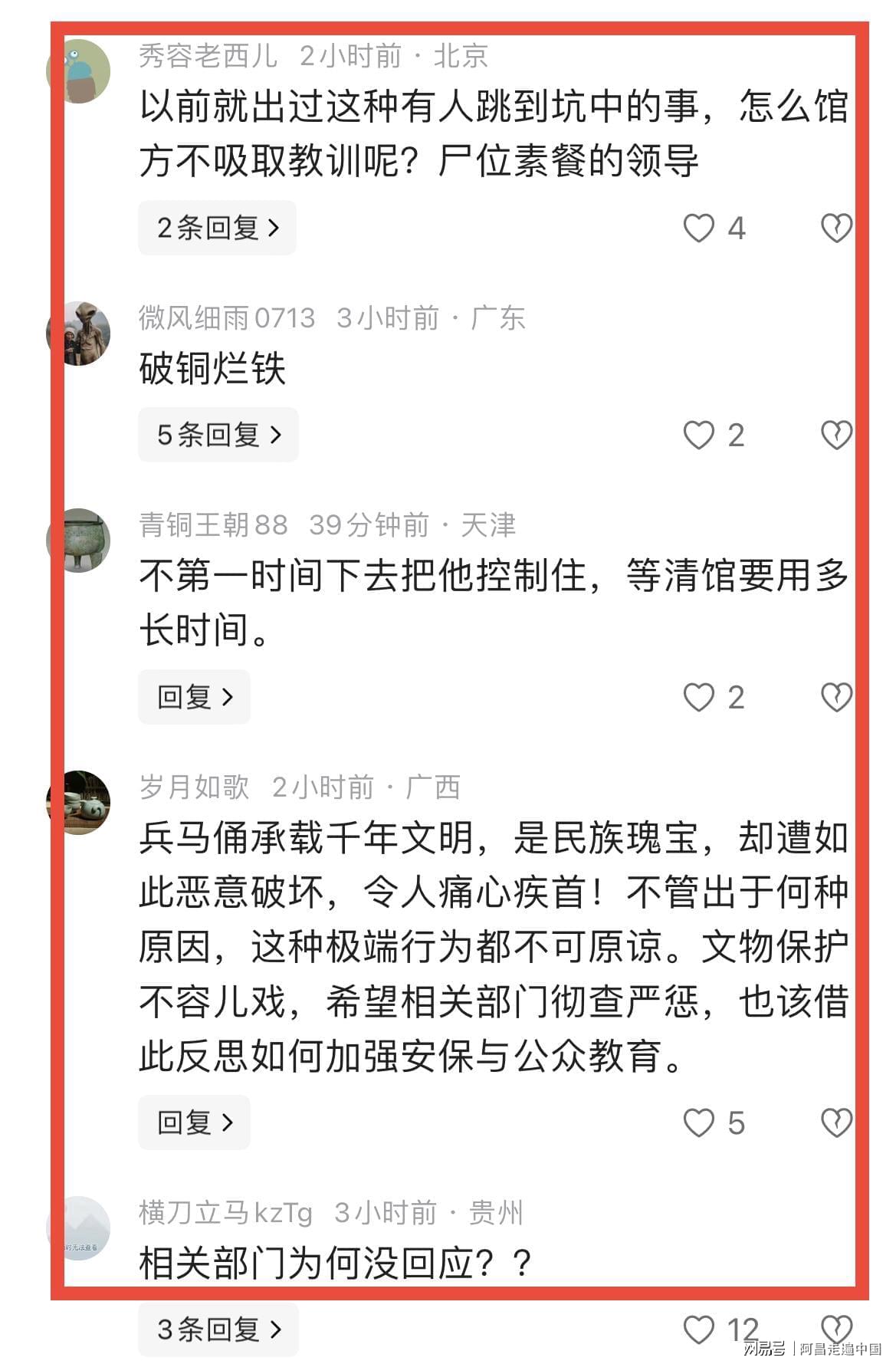Dislike 秀容老西儿's comment
The width and height of the screenshot is (896, 1364).
(x=835, y=228)
